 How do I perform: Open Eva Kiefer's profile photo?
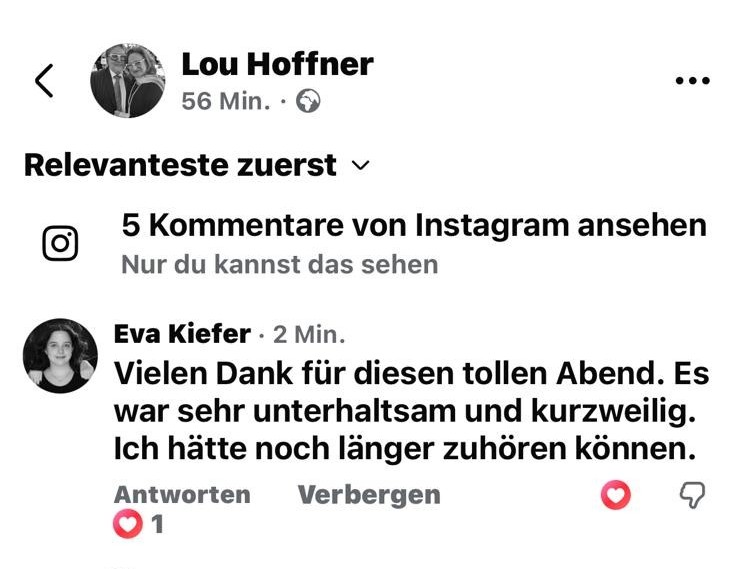click(60, 355)
